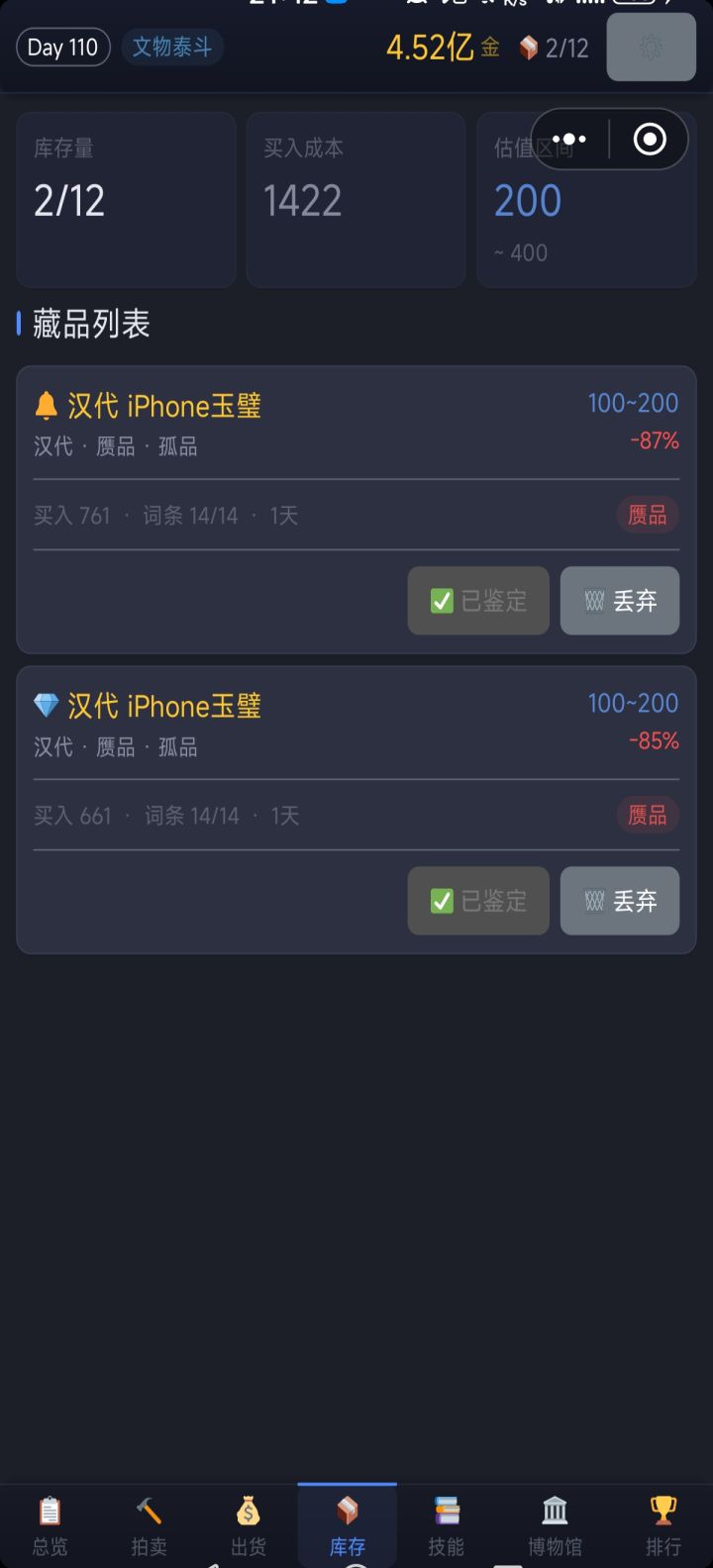
Task: Open the 出货 money bag icon
Action: click(x=247, y=1524)
